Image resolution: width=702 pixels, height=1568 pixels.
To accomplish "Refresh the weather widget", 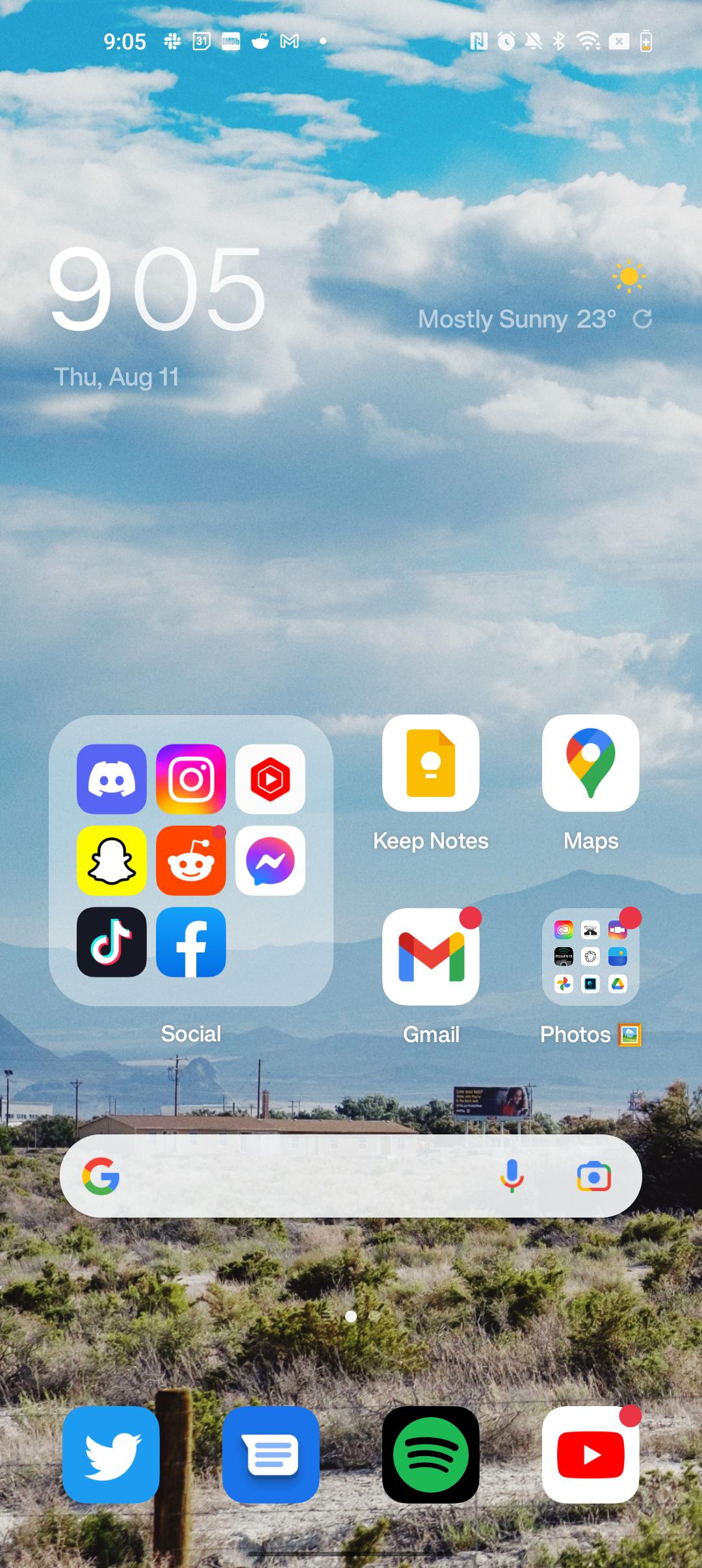I will point(642,320).
